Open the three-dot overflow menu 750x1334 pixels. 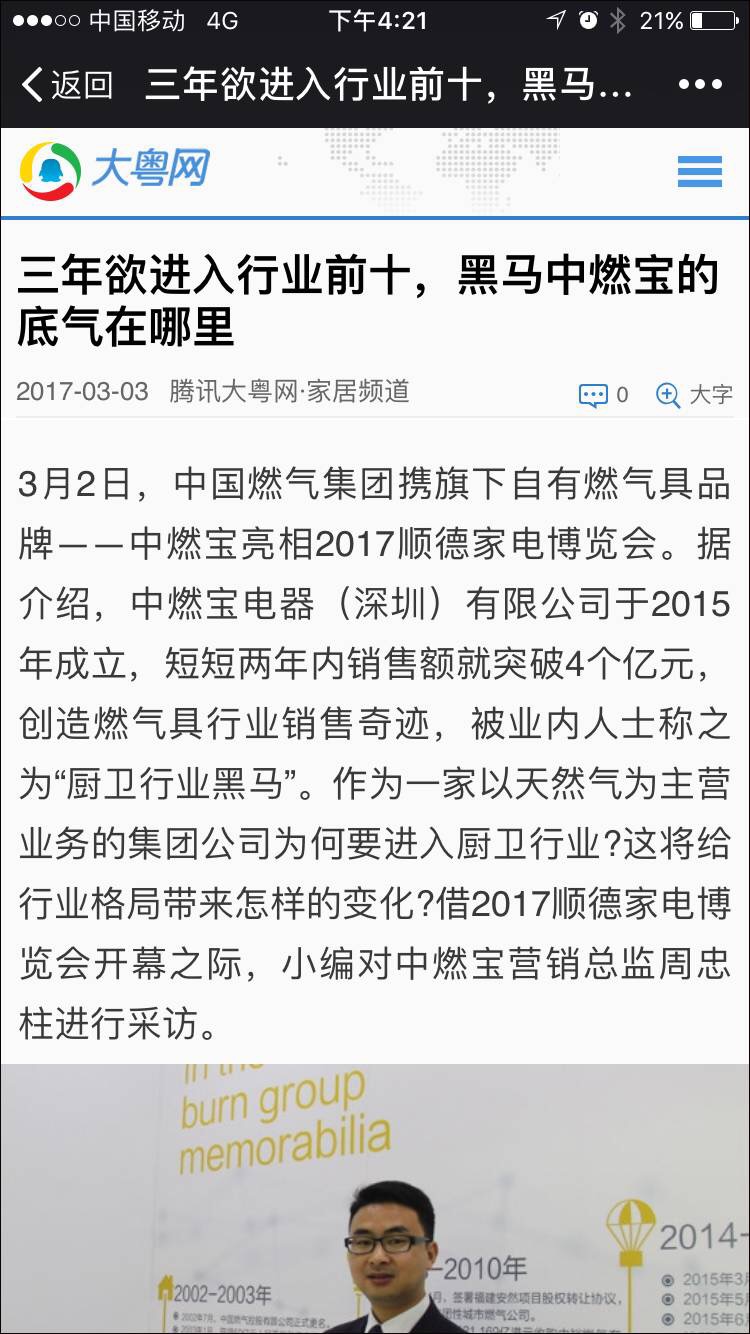coord(700,85)
